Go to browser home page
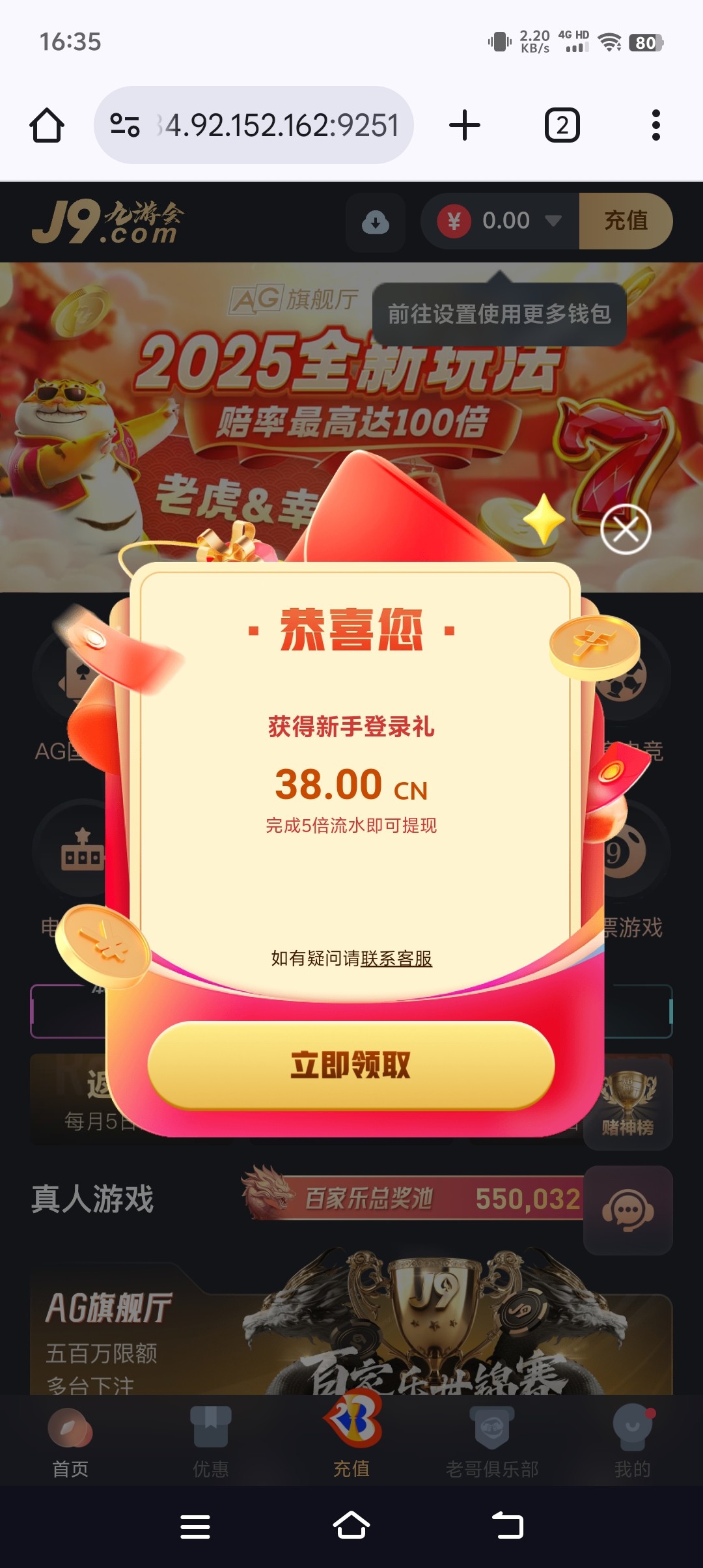The width and height of the screenshot is (703, 1568). click(x=47, y=125)
